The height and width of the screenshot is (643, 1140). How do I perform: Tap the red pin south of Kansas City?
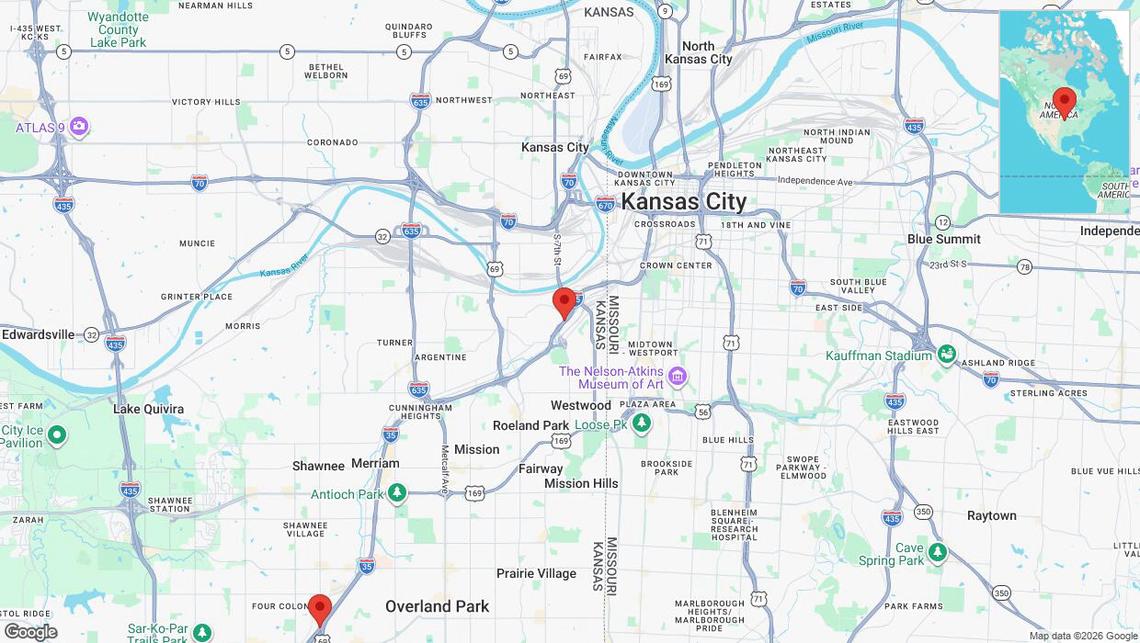[x=564, y=302]
